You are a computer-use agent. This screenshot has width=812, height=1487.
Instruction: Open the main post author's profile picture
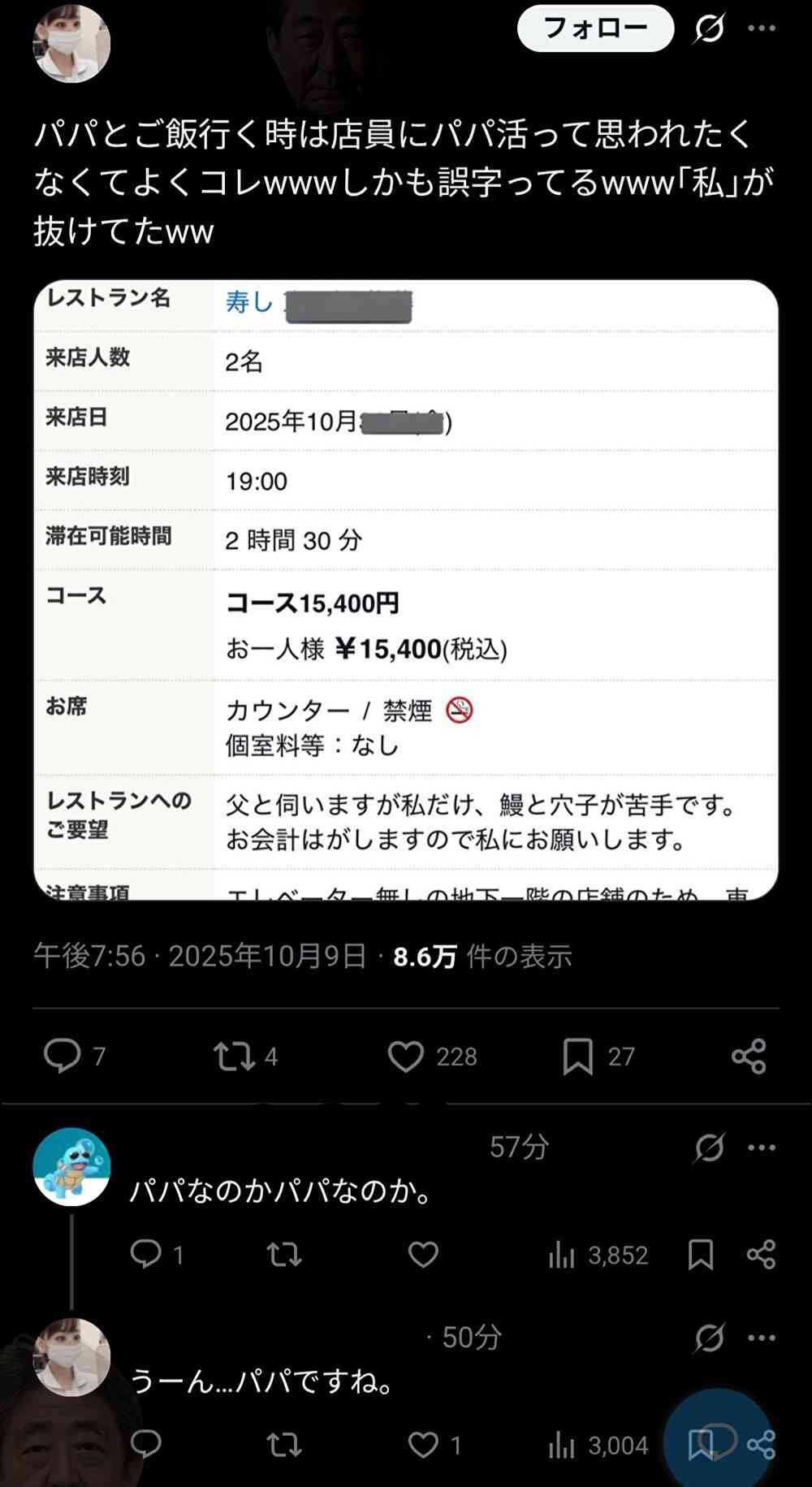click(71, 43)
